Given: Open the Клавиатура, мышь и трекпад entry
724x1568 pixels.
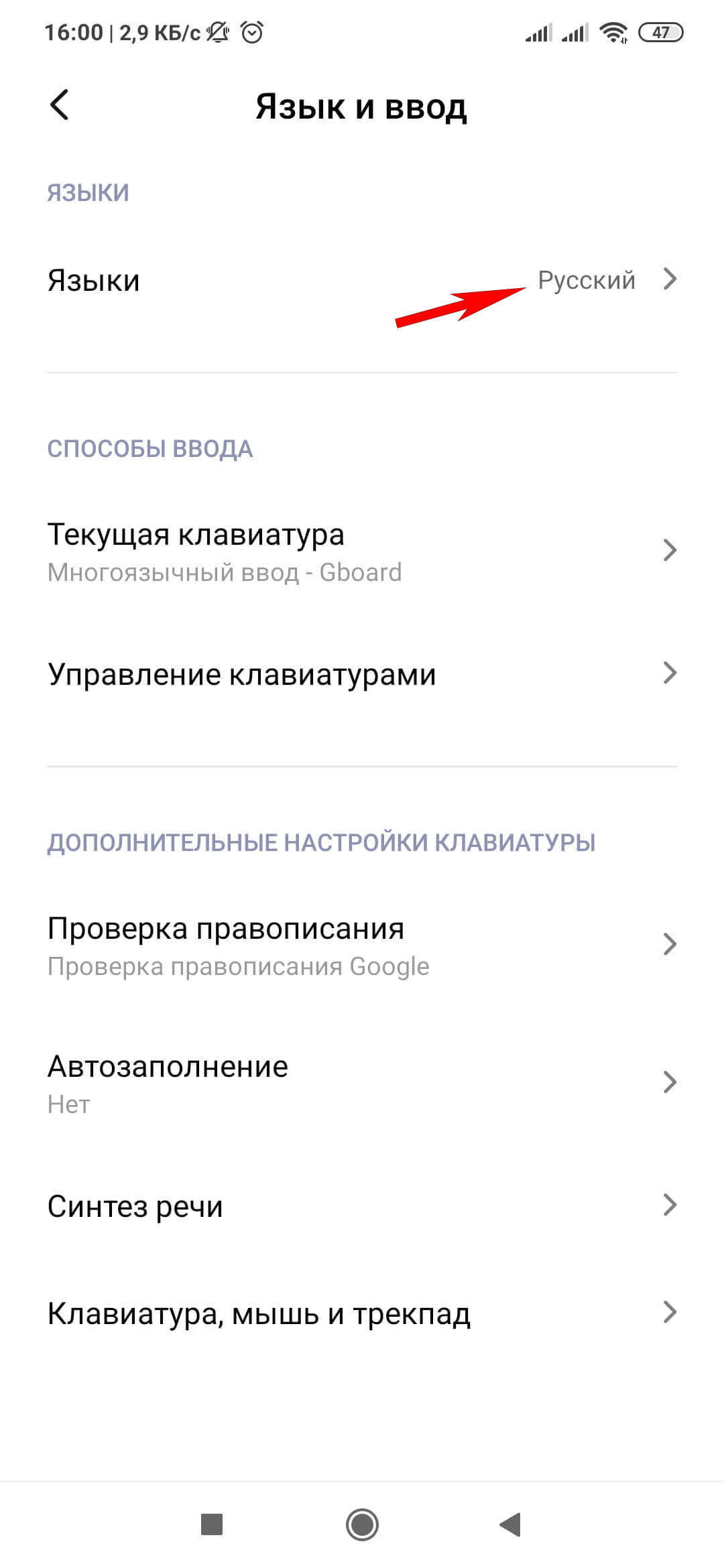Looking at the screenshot, I should click(x=259, y=1313).
